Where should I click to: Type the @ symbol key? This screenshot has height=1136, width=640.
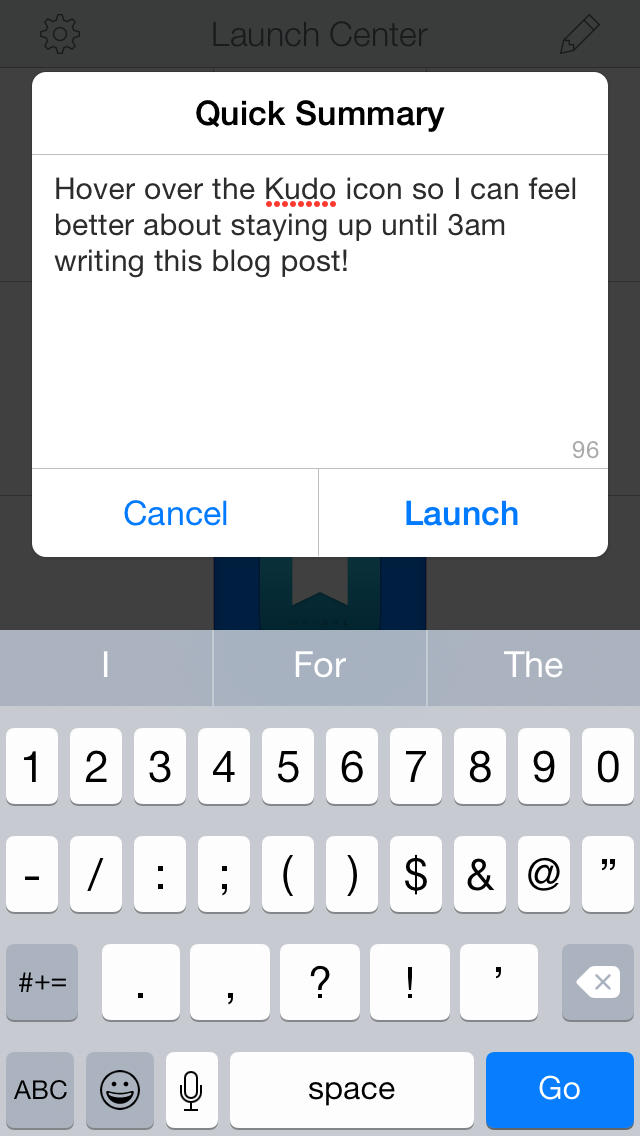pos(543,875)
